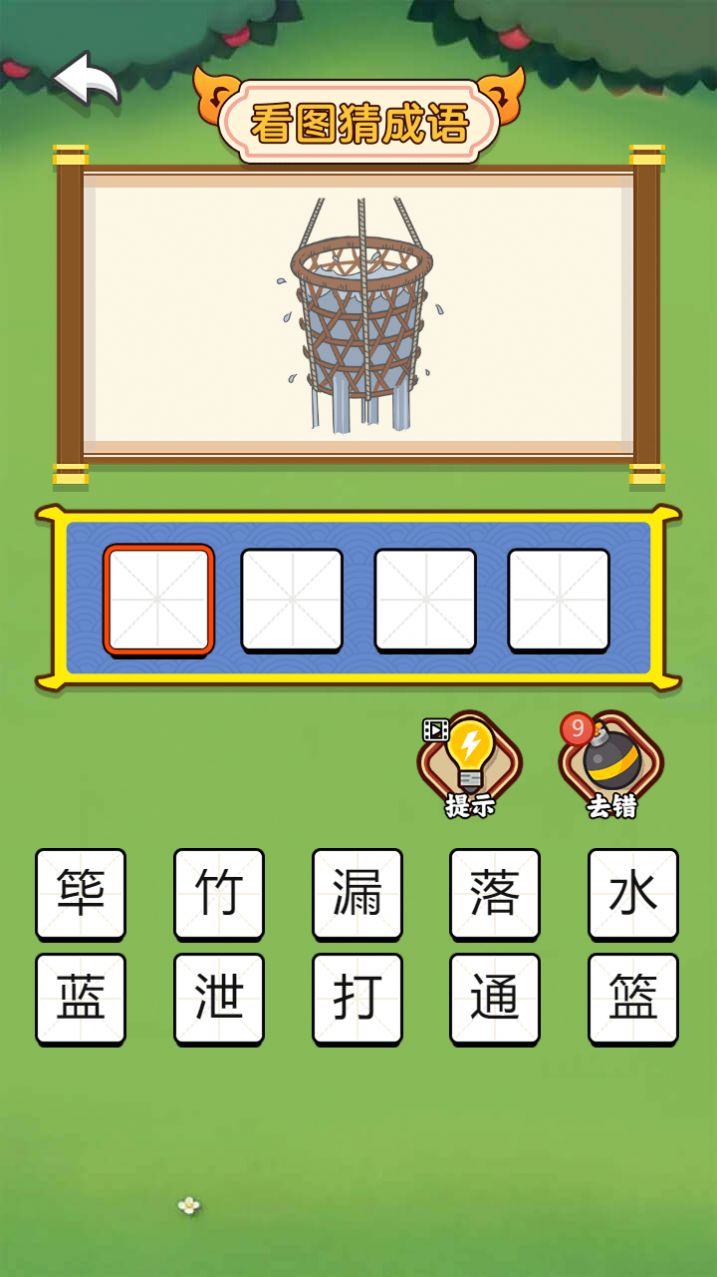Choose the character 筚

click(x=81, y=893)
